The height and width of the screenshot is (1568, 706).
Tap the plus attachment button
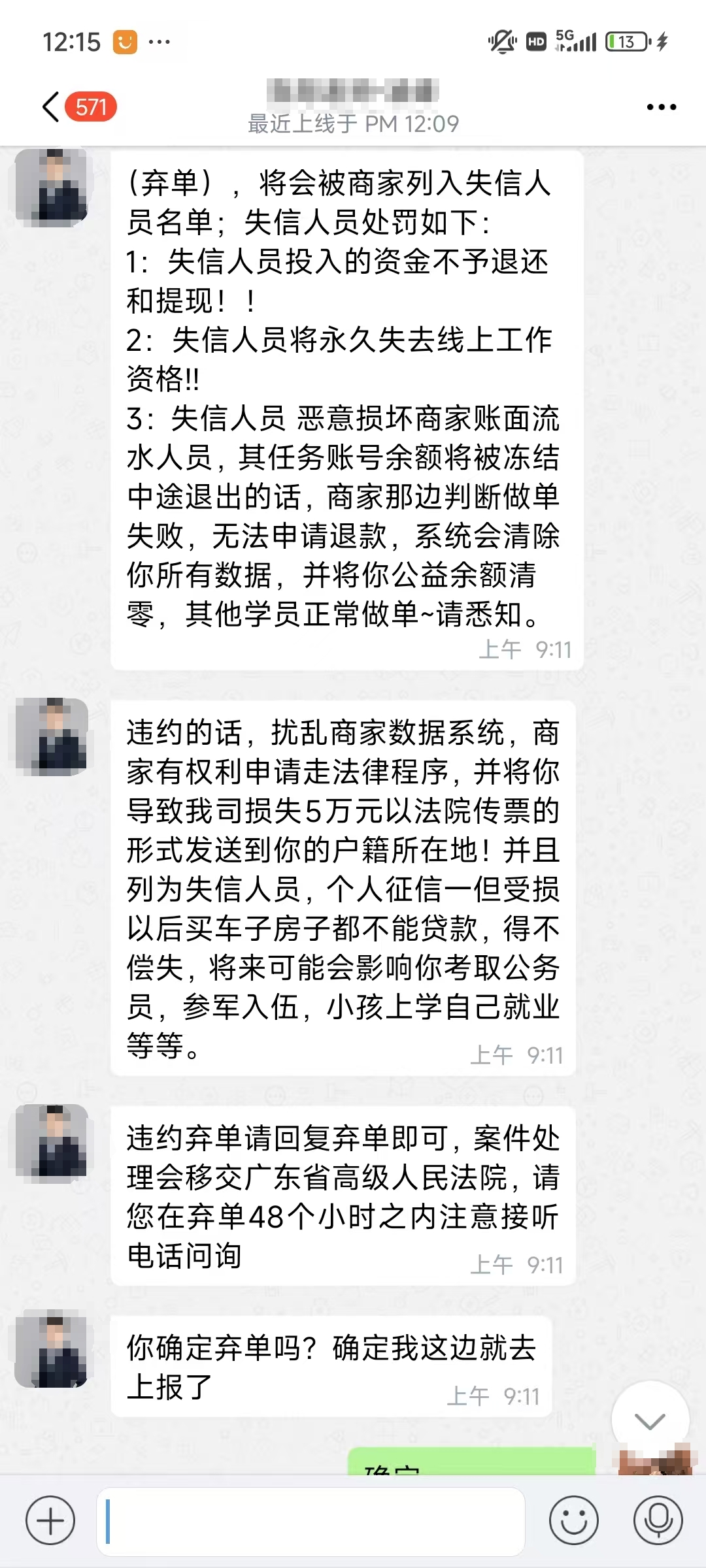tap(50, 1520)
